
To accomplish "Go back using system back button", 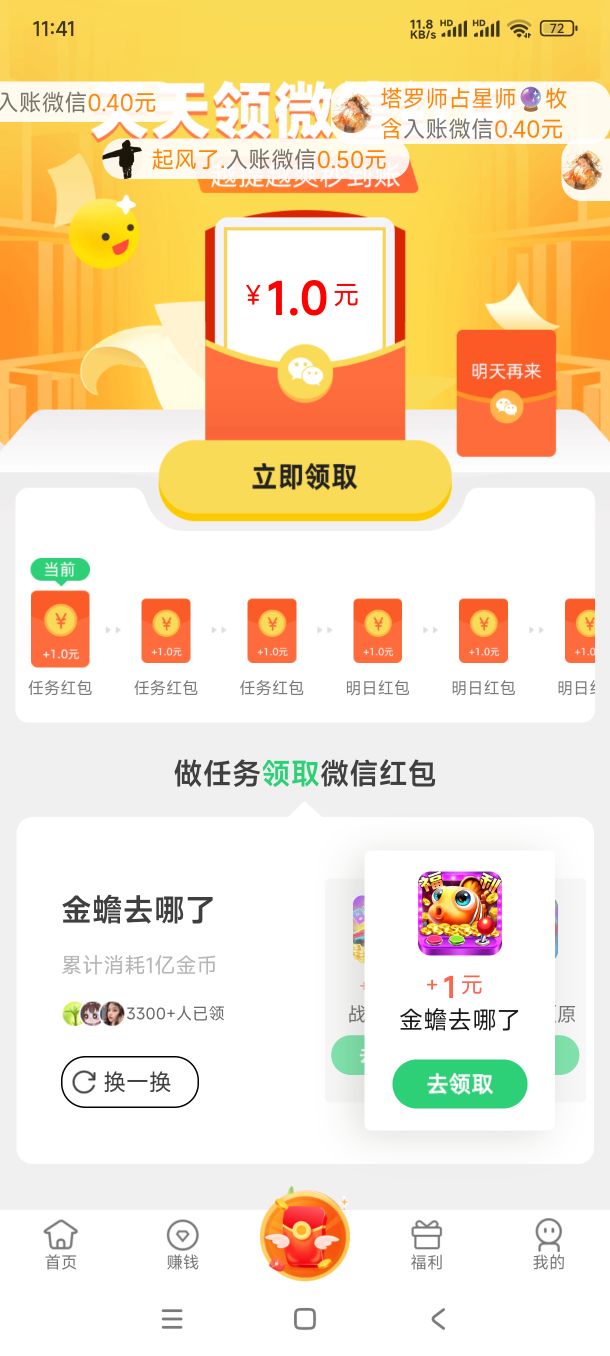I will (438, 1319).
